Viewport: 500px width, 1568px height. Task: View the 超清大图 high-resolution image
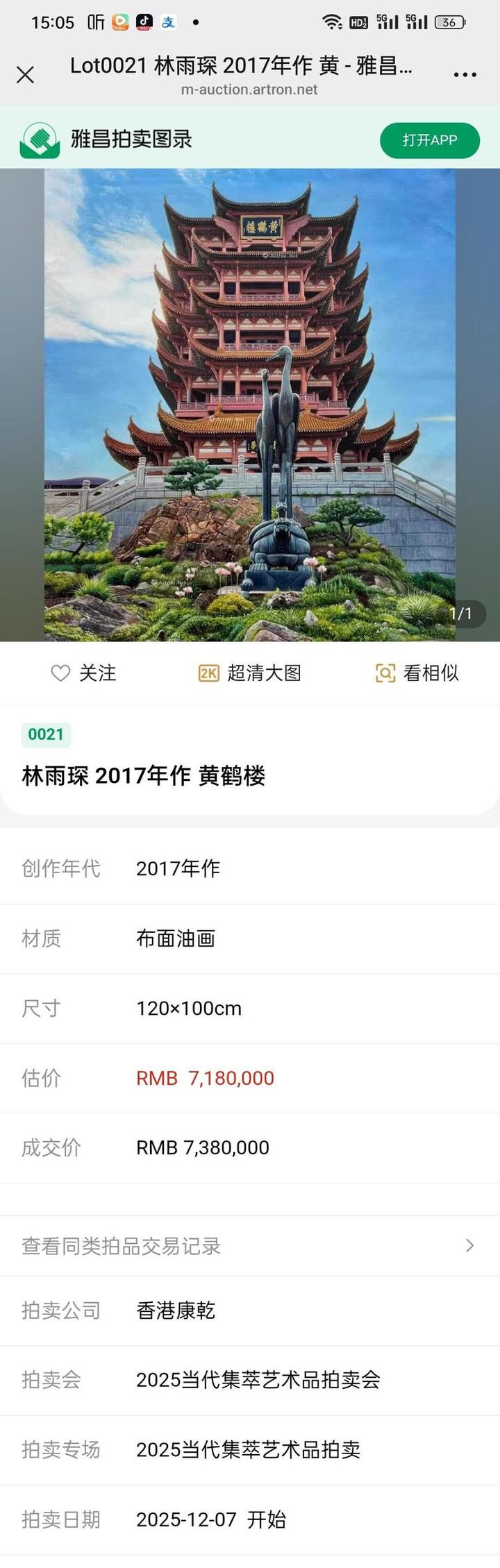(249, 673)
